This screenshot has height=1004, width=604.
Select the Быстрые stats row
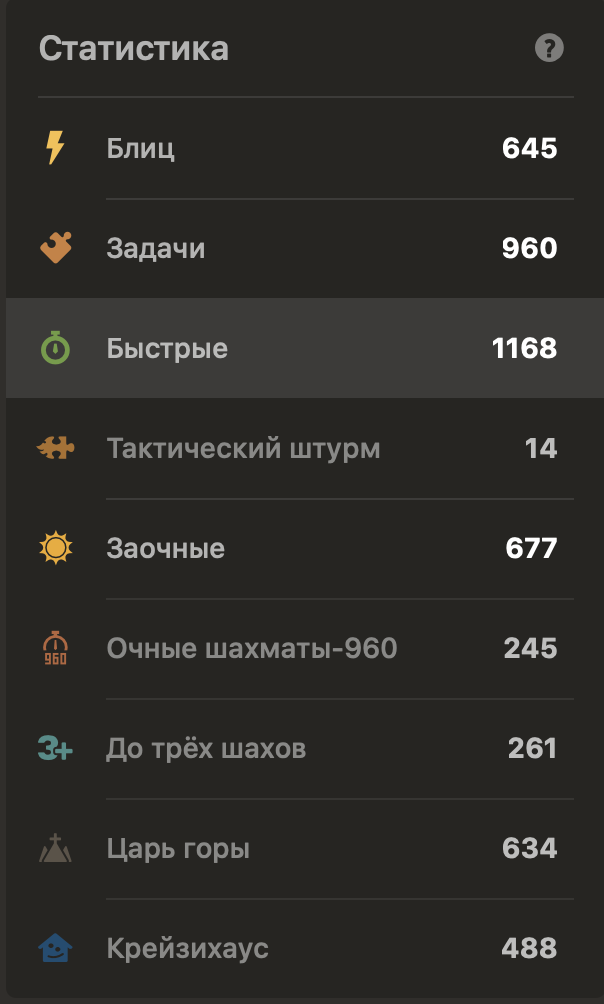tap(305, 348)
